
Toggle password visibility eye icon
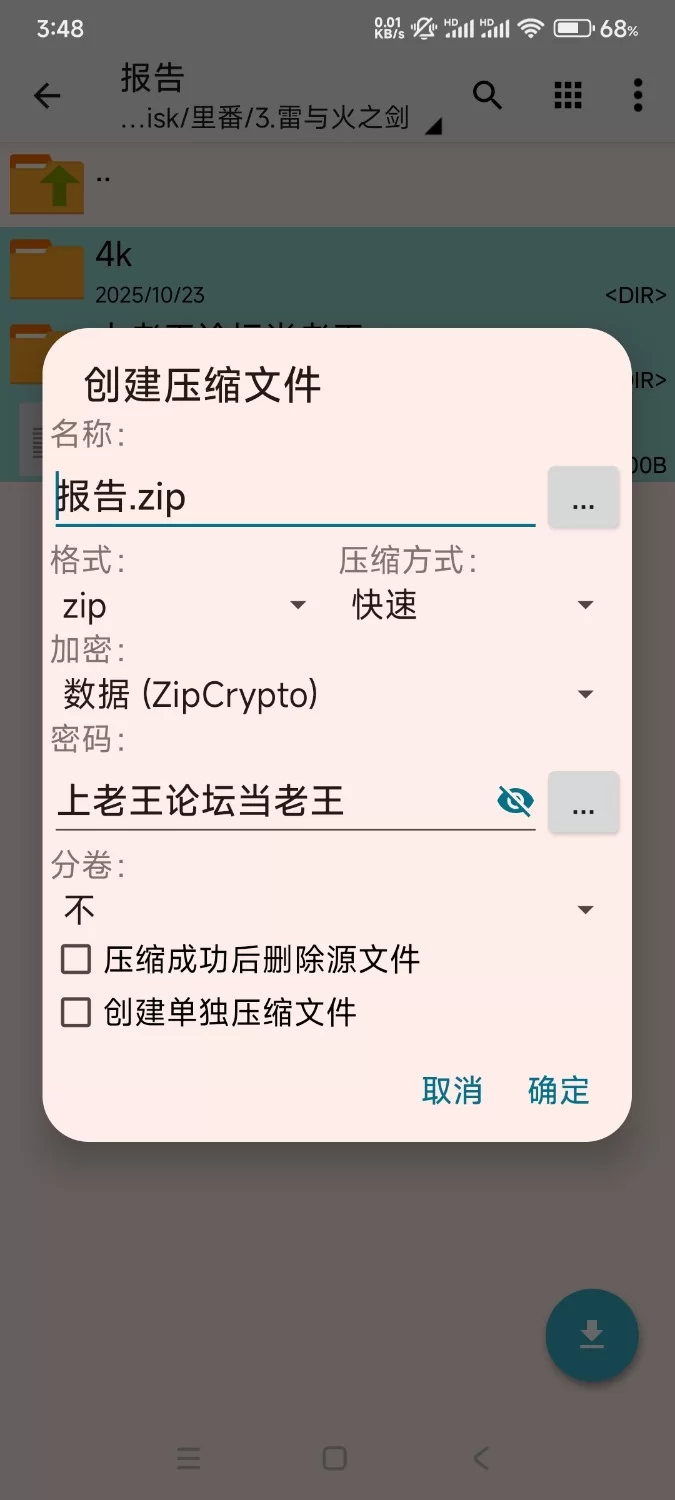pos(515,801)
